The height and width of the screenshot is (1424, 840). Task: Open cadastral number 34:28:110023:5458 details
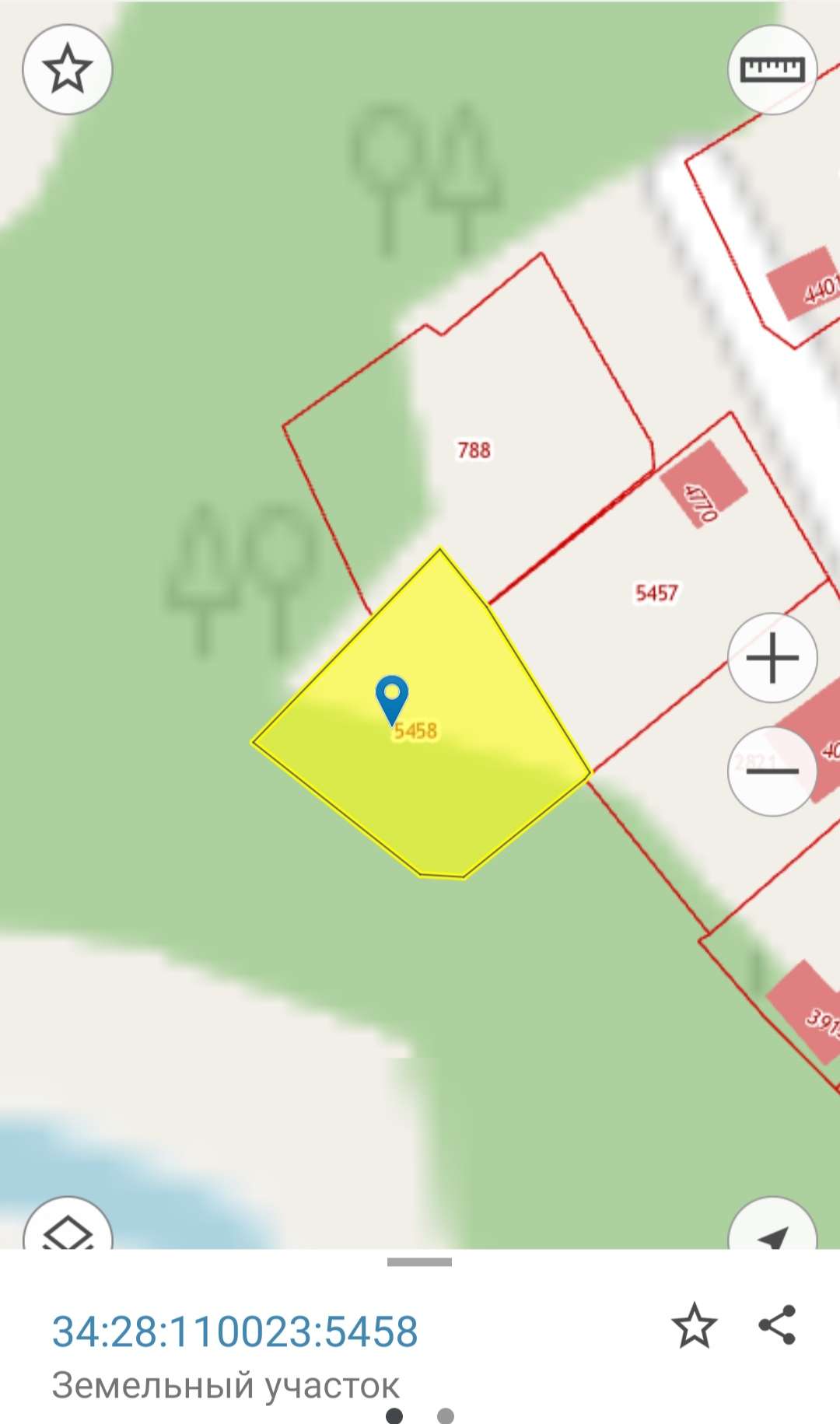235,1331
